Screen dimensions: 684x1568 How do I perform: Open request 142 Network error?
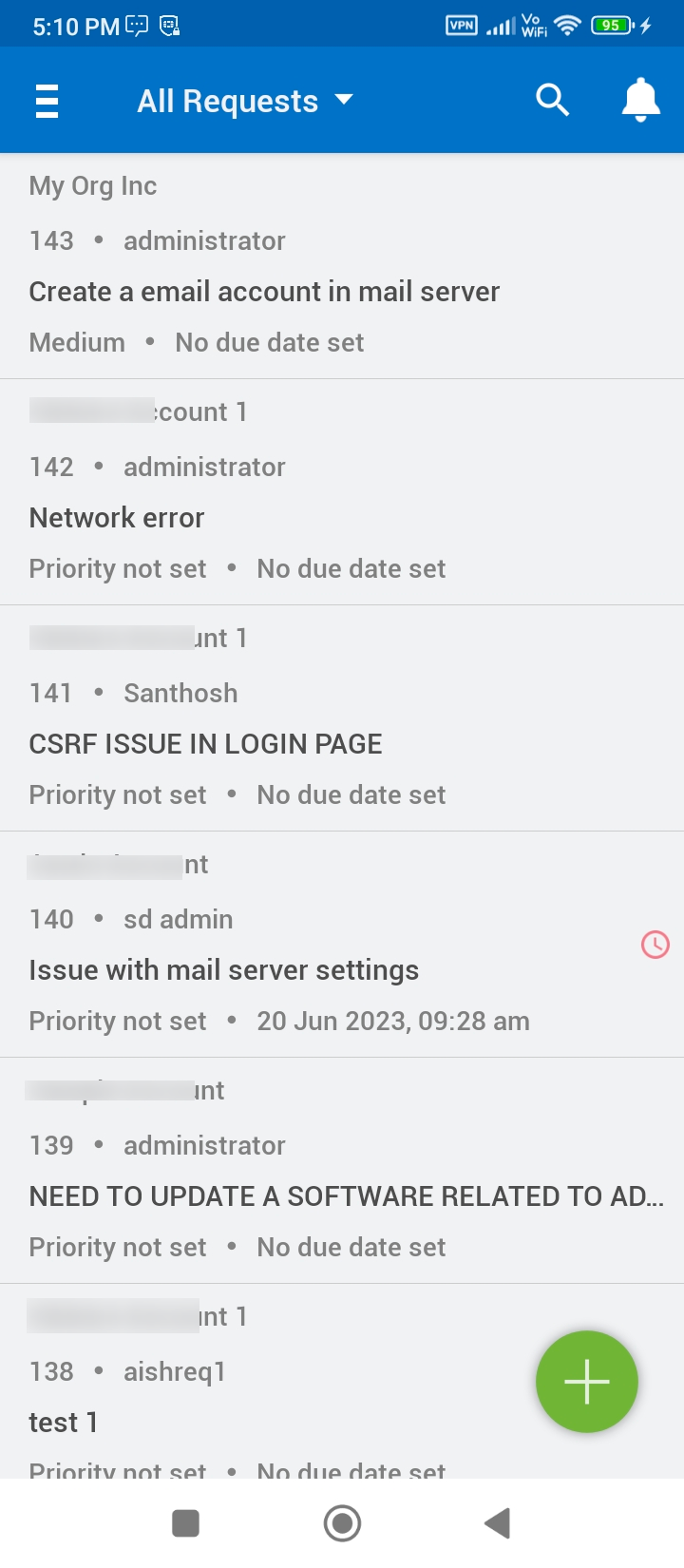[117, 518]
